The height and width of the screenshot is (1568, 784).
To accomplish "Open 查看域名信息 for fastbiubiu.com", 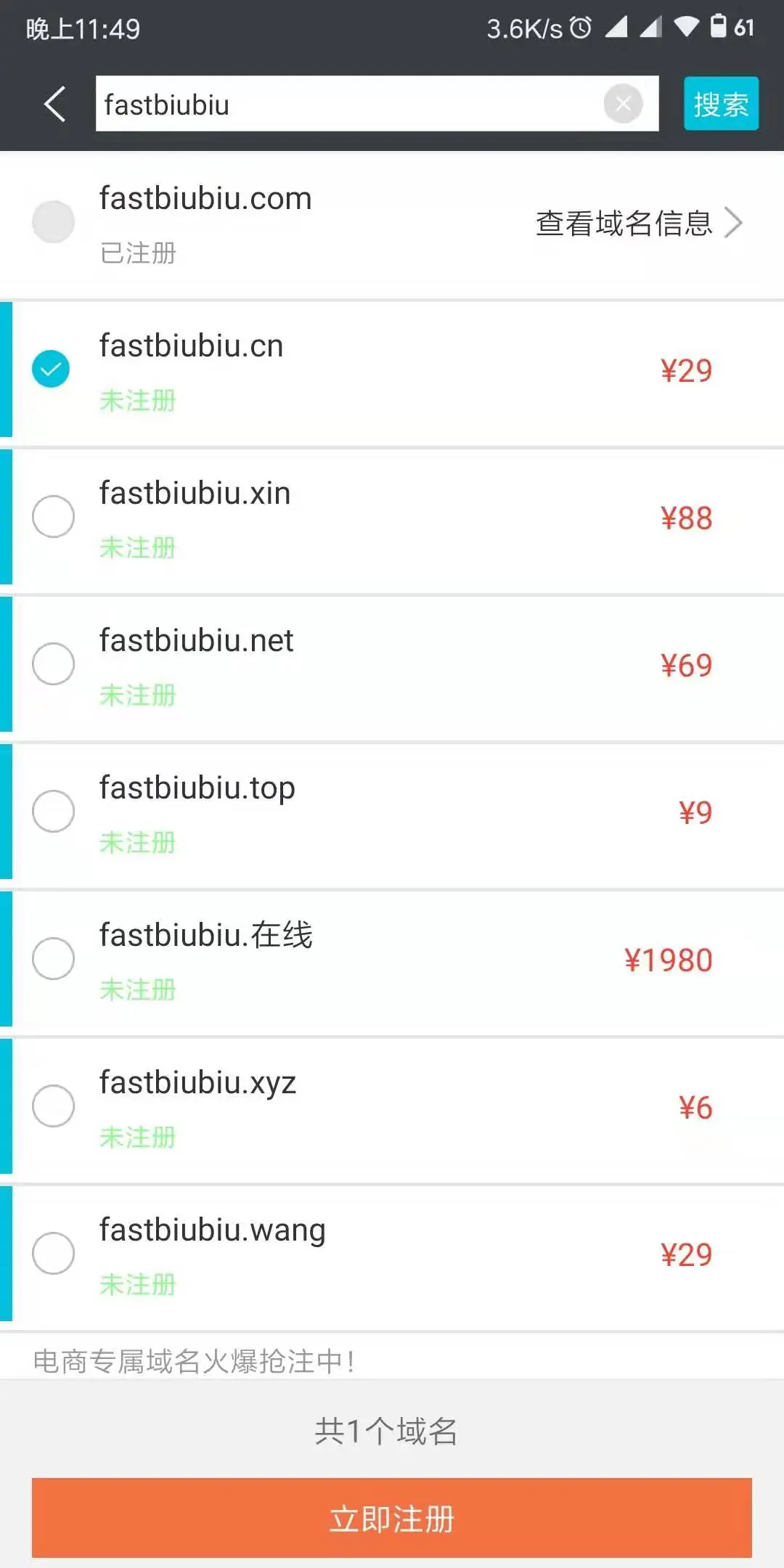I will (x=637, y=223).
